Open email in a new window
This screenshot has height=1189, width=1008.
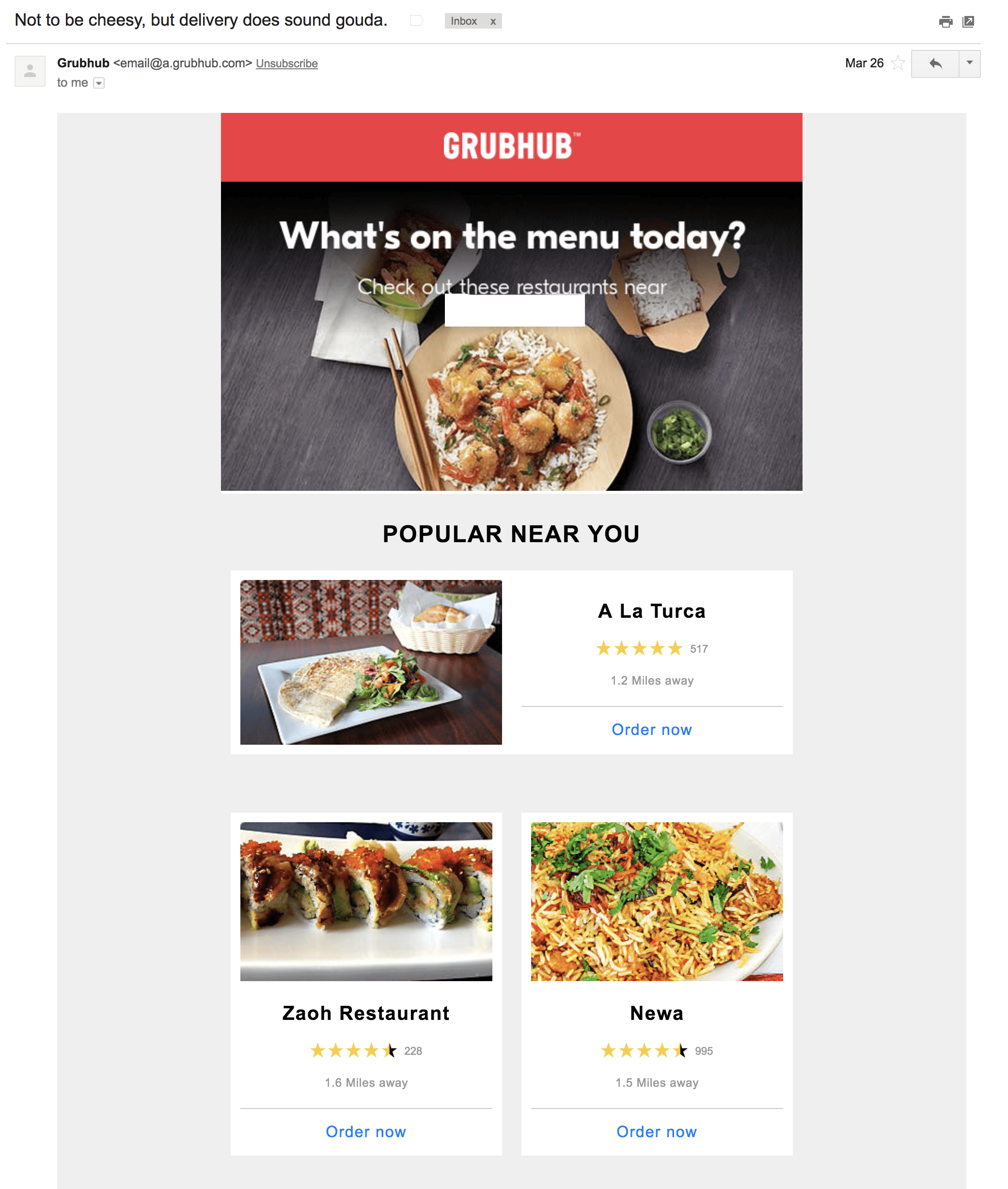tap(967, 22)
